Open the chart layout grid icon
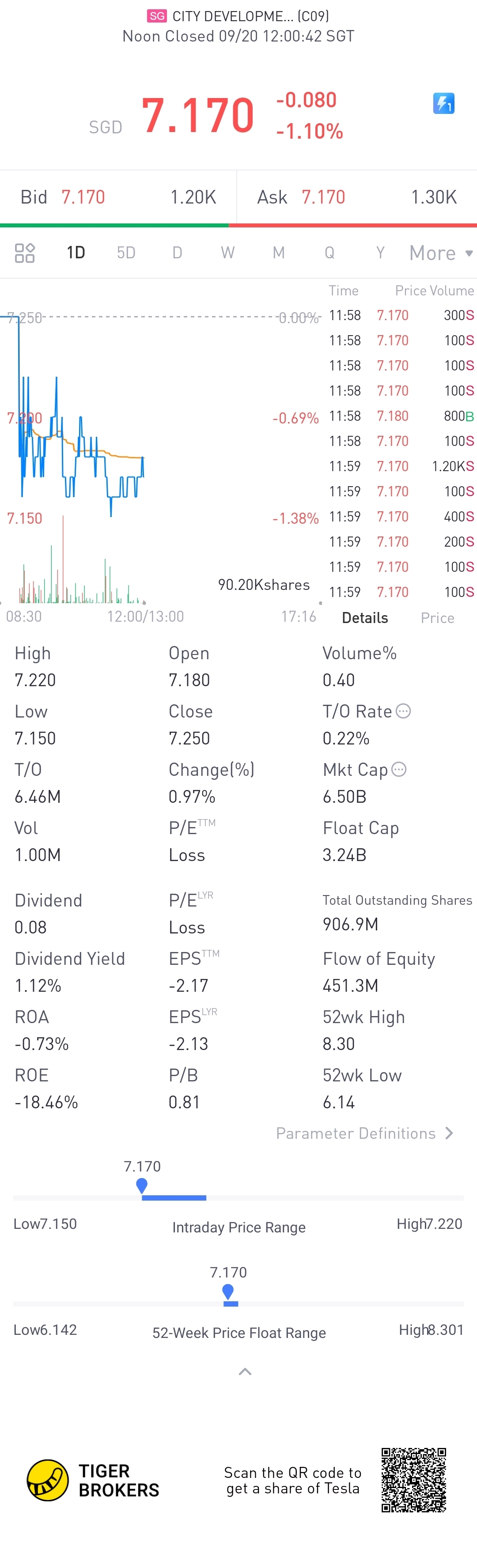Image resolution: width=477 pixels, height=1568 pixels. point(25,253)
